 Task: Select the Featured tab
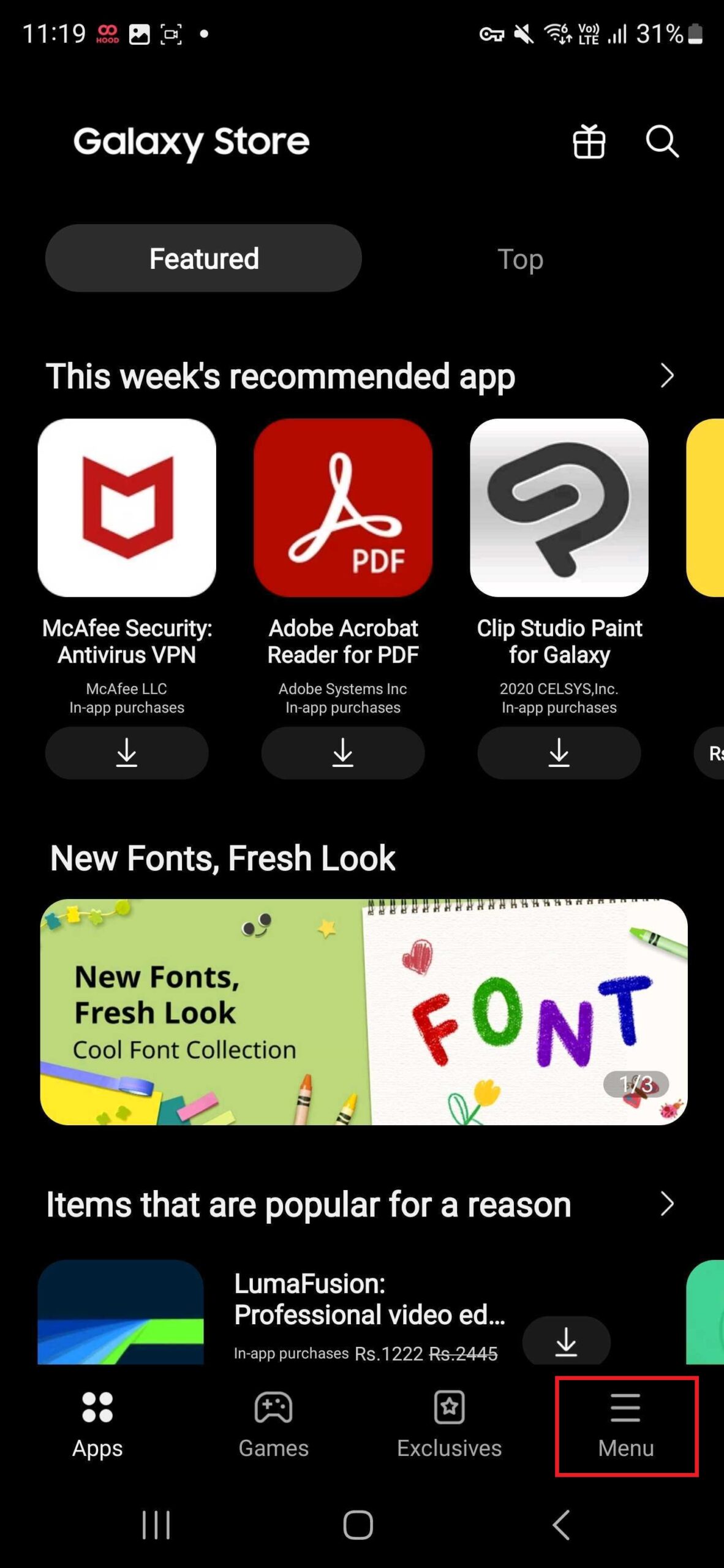203,258
